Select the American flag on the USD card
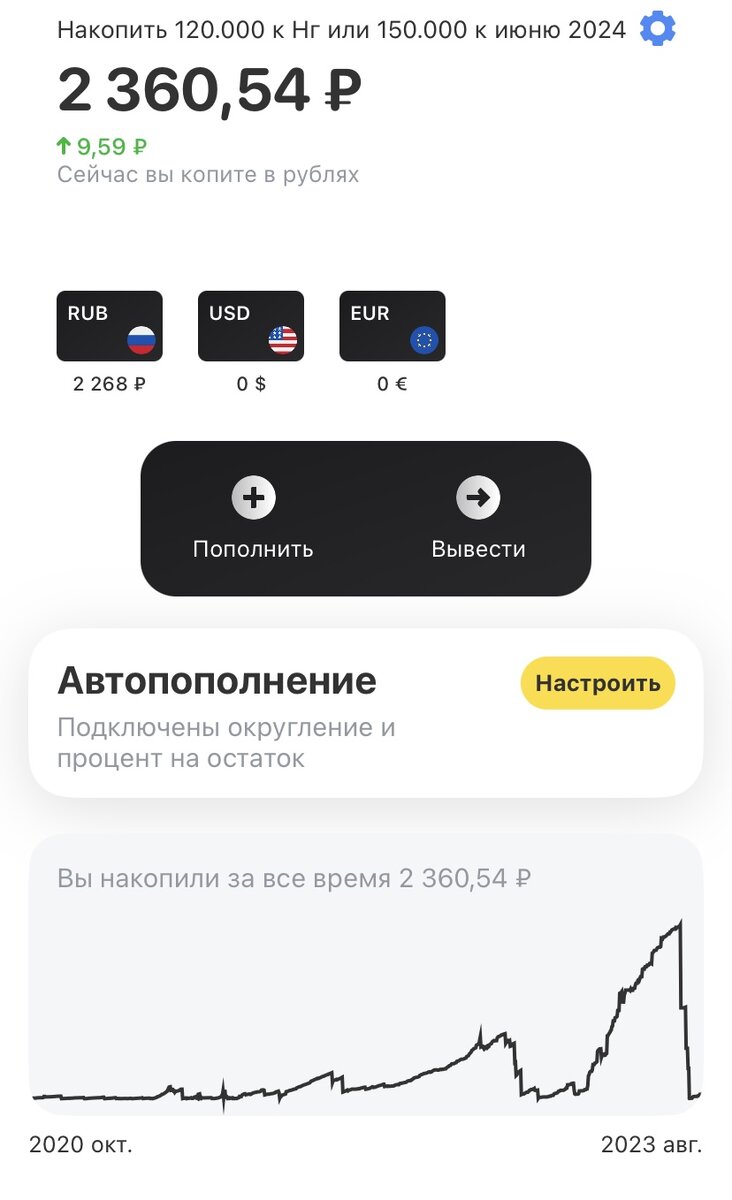The image size is (732, 1200). 285,339
